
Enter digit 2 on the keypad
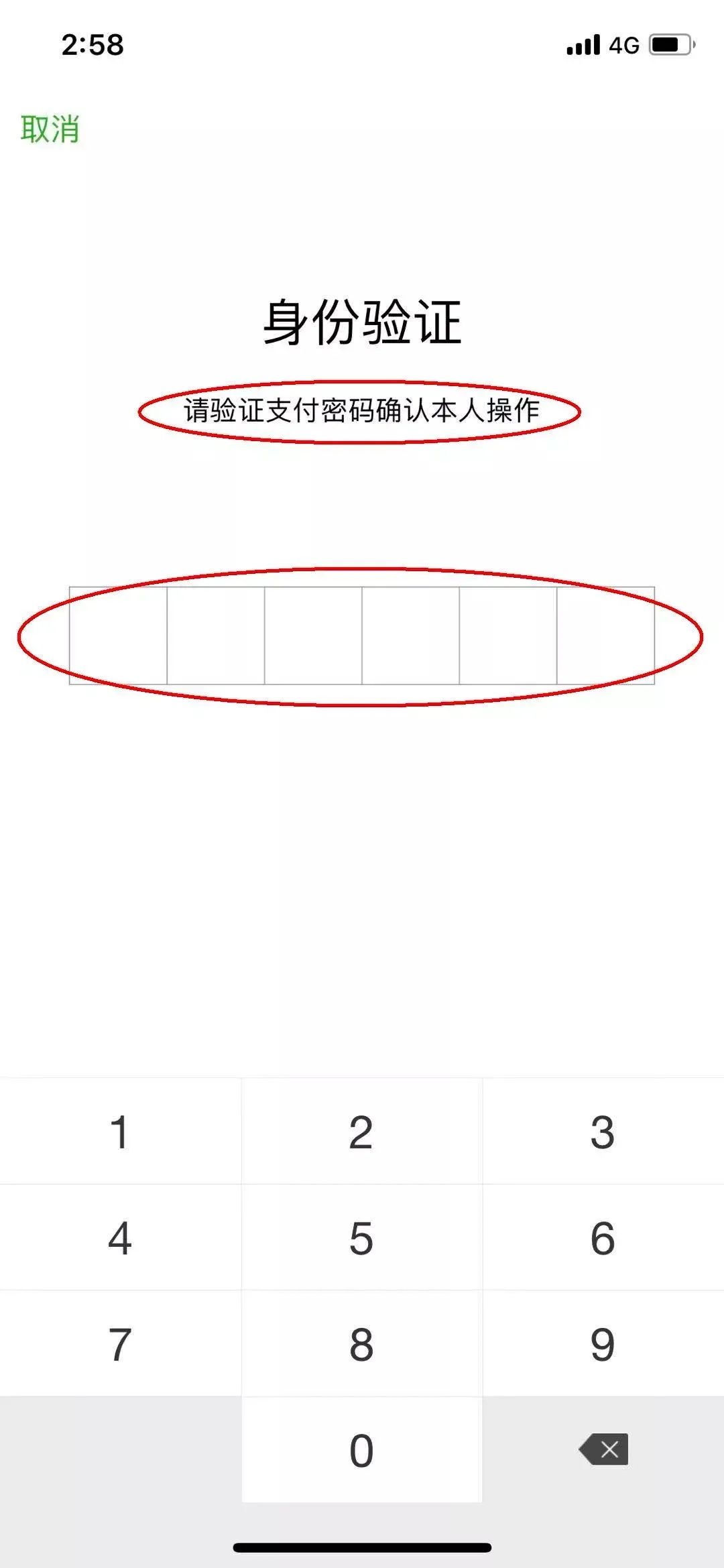point(361,1132)
